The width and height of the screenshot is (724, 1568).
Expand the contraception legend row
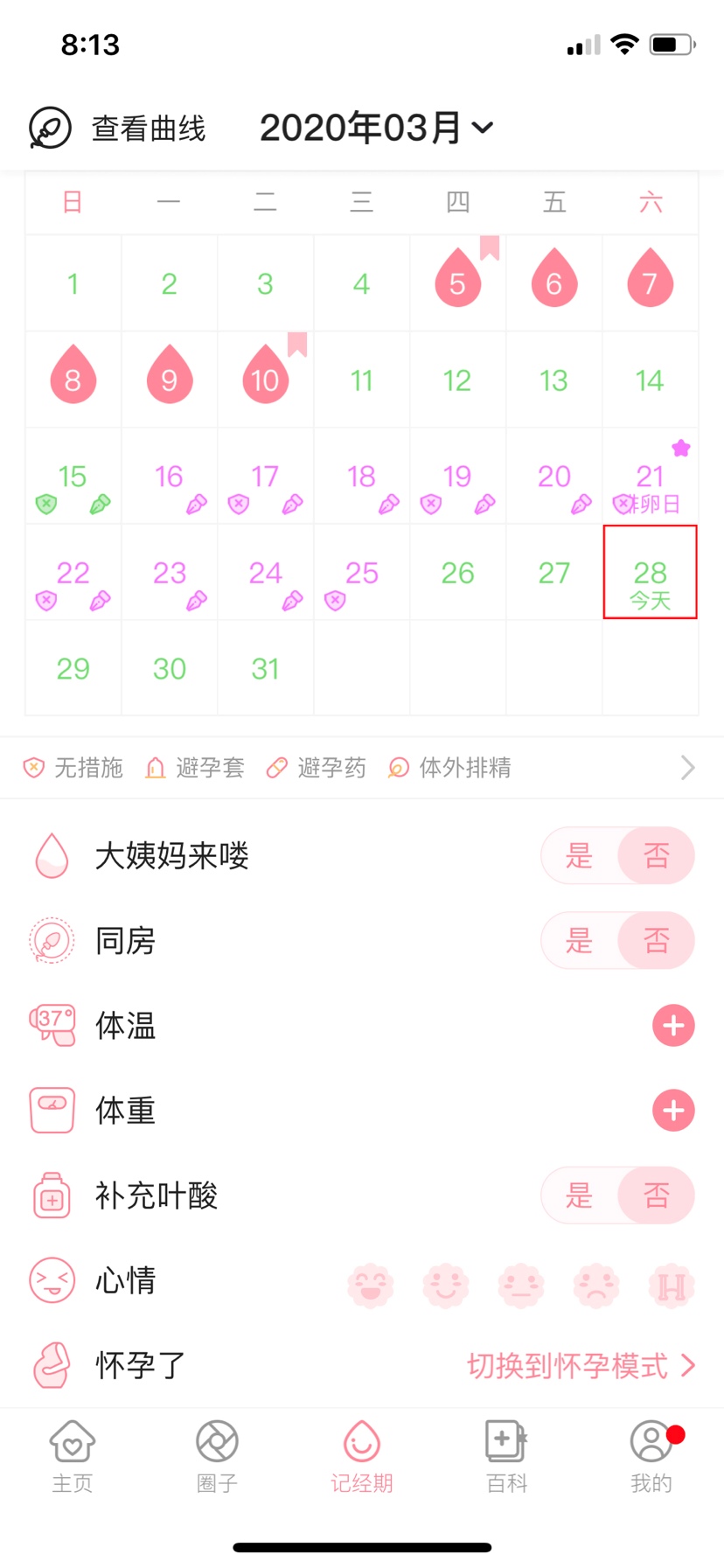click(687, 768)
